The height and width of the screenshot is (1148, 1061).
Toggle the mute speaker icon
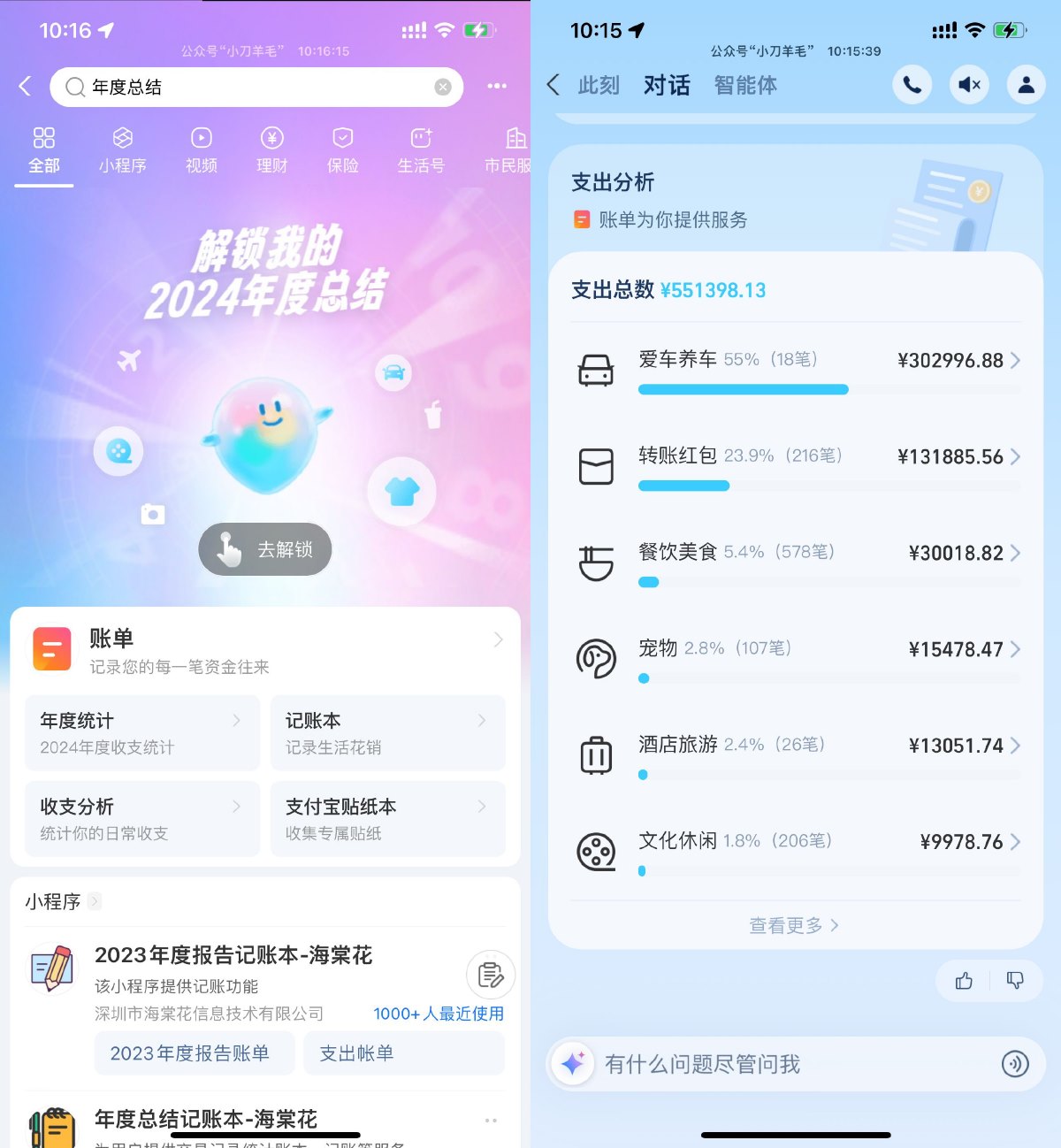click(x=969, y=86)
